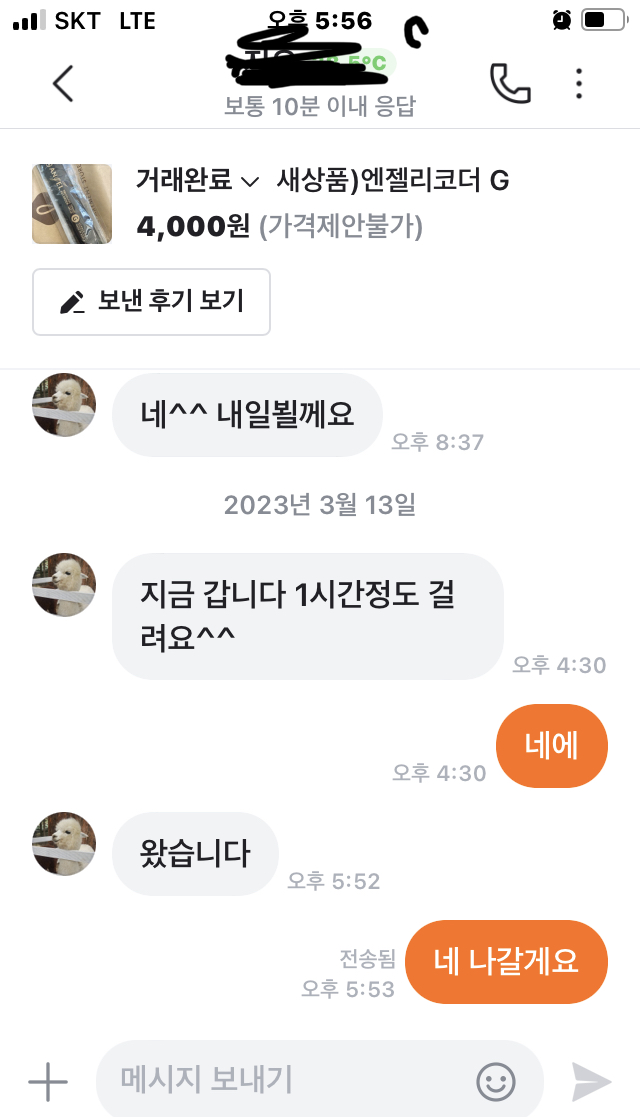Open the 엔젤리코더 product thumbnail
Screen dimensions: 640x1117
(x=72, y=204)
